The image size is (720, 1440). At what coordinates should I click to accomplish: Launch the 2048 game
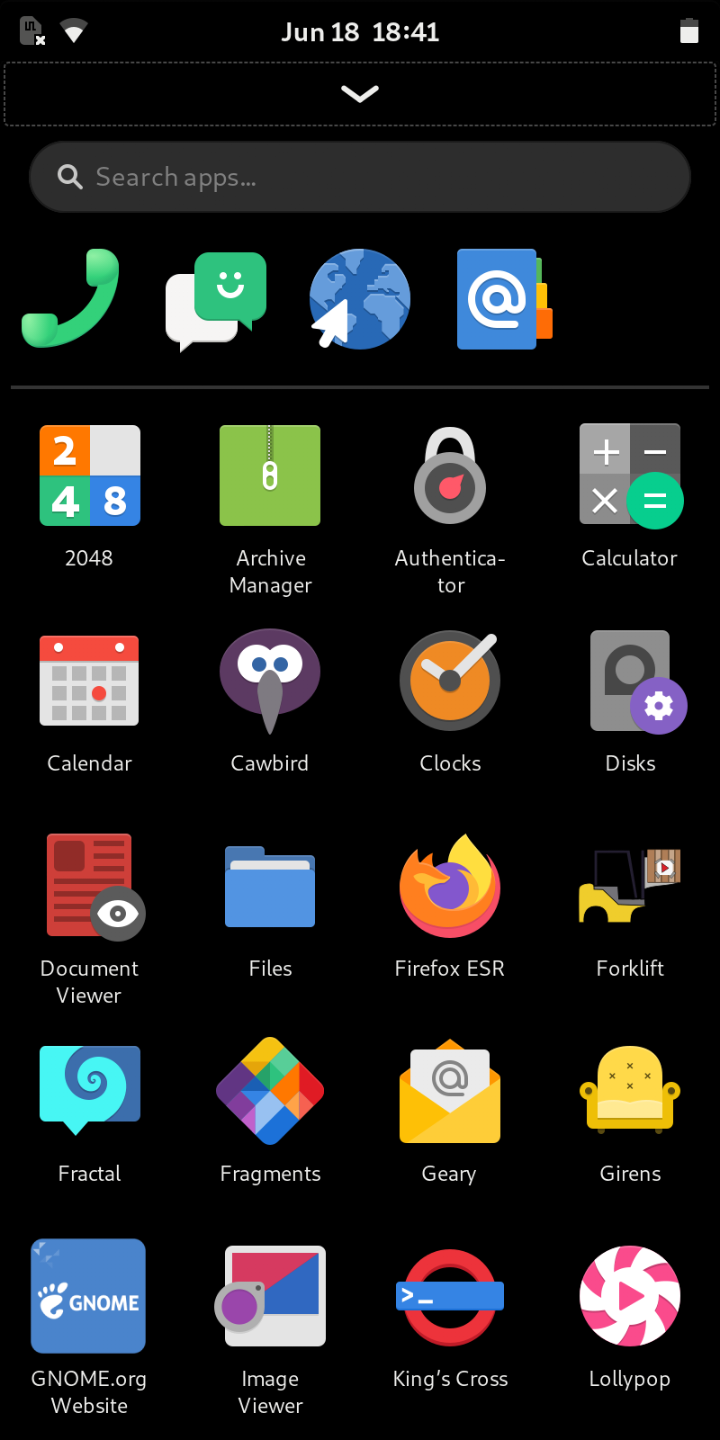(x=90, y=476)
